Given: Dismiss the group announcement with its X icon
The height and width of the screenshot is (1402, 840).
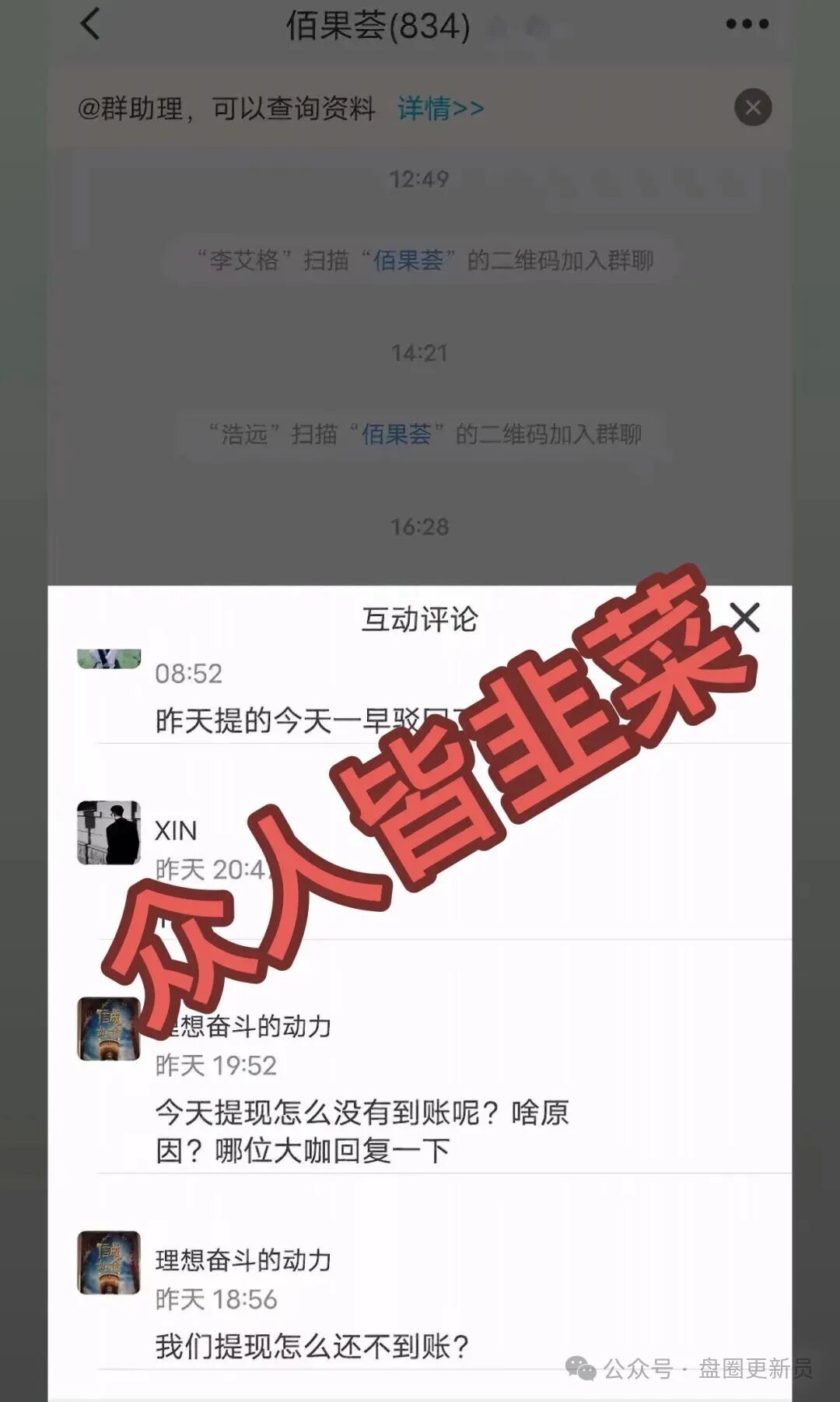Looking at the screenshot, I should 752,107.
